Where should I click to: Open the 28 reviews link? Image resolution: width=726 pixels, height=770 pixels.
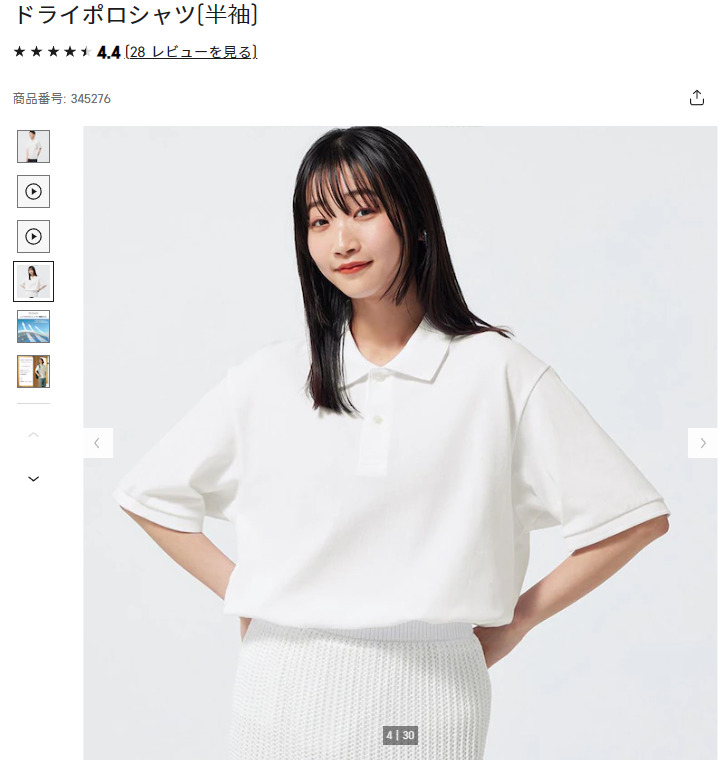point(191,52)
